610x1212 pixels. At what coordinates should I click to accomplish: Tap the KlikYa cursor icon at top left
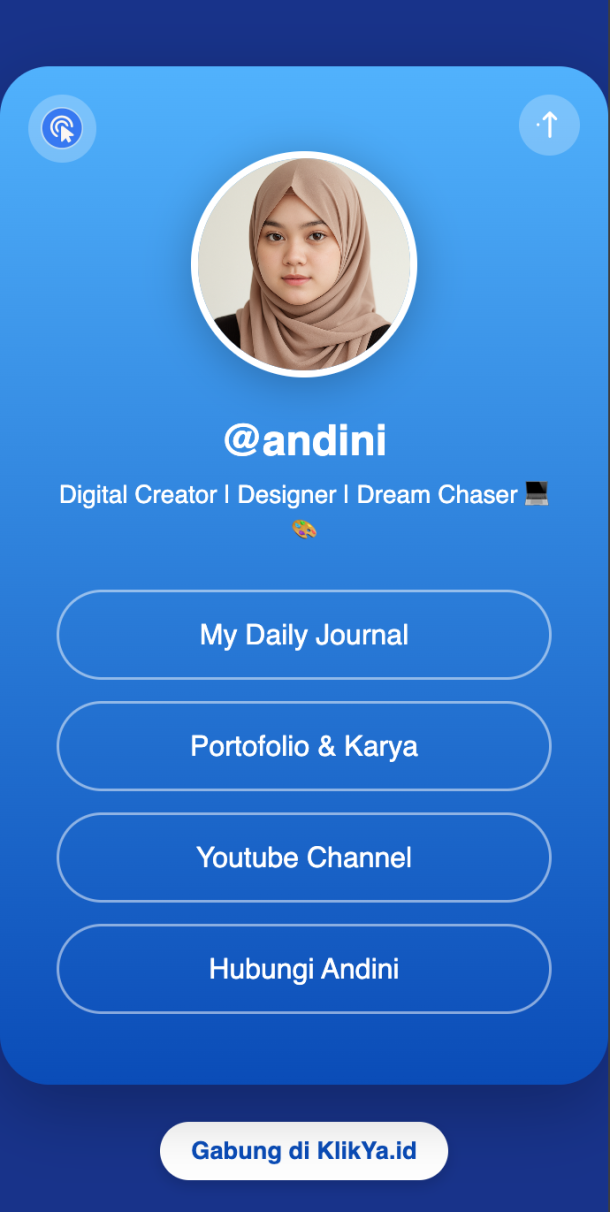point(62,128)
